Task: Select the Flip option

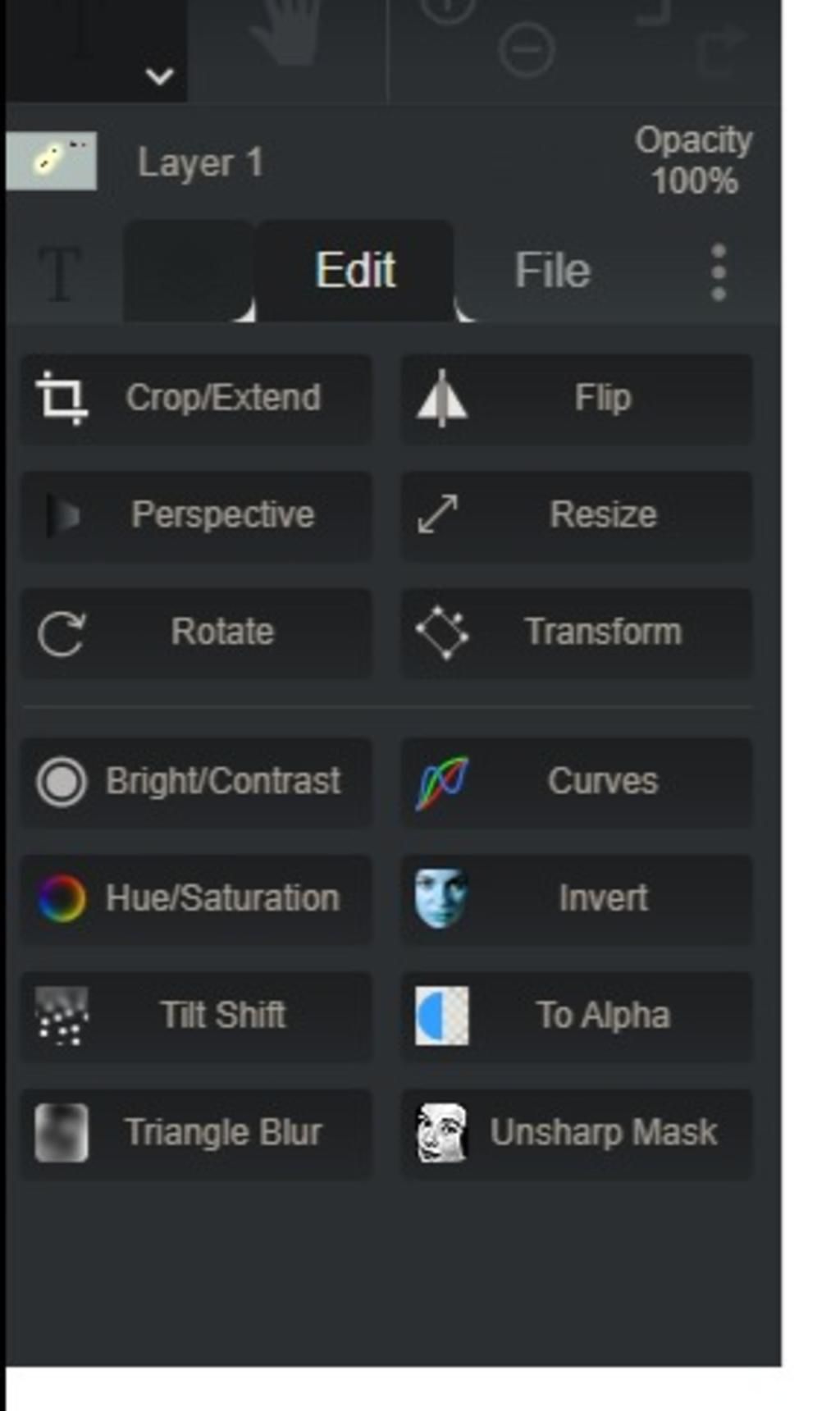Action: [x=576, y=399]
